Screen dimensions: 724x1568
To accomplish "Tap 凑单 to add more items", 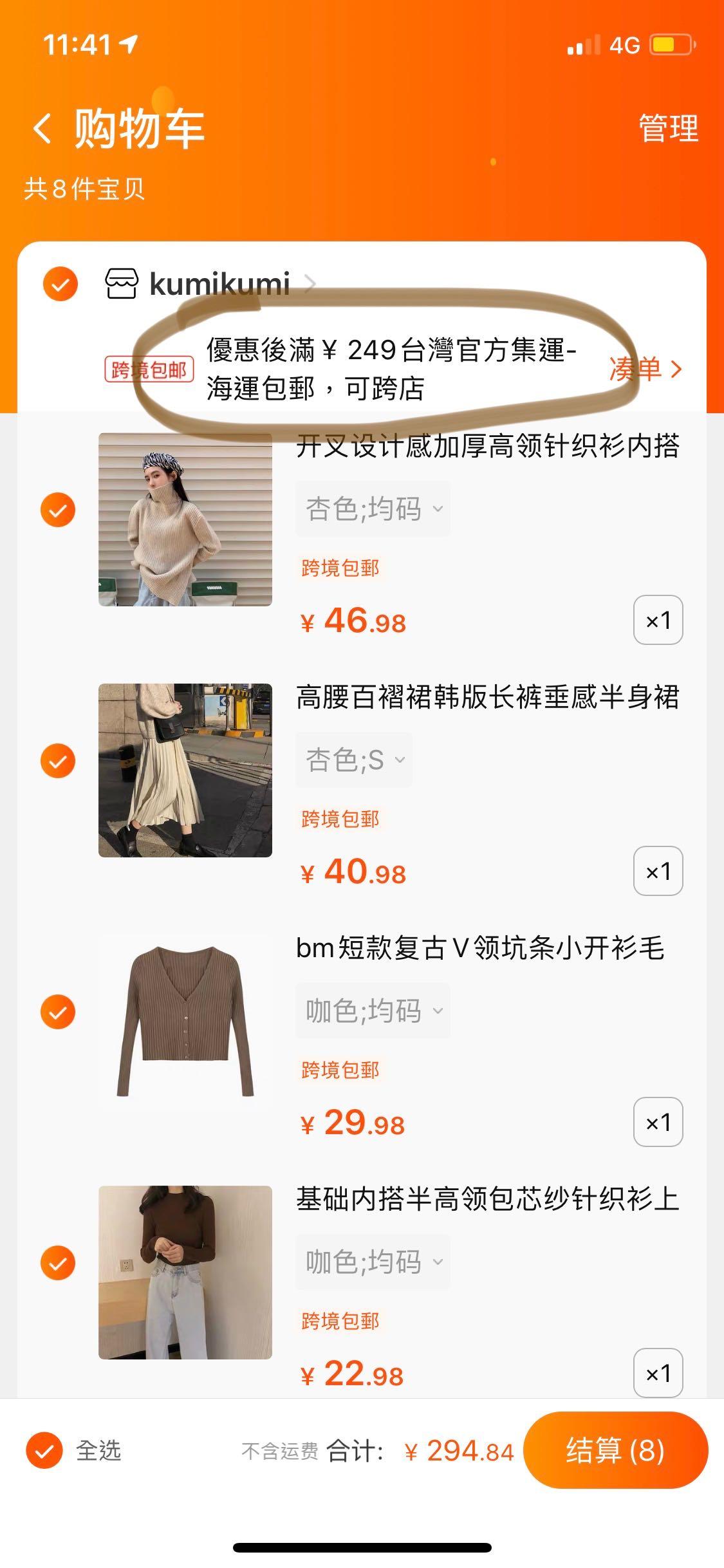I will point(645,369).
